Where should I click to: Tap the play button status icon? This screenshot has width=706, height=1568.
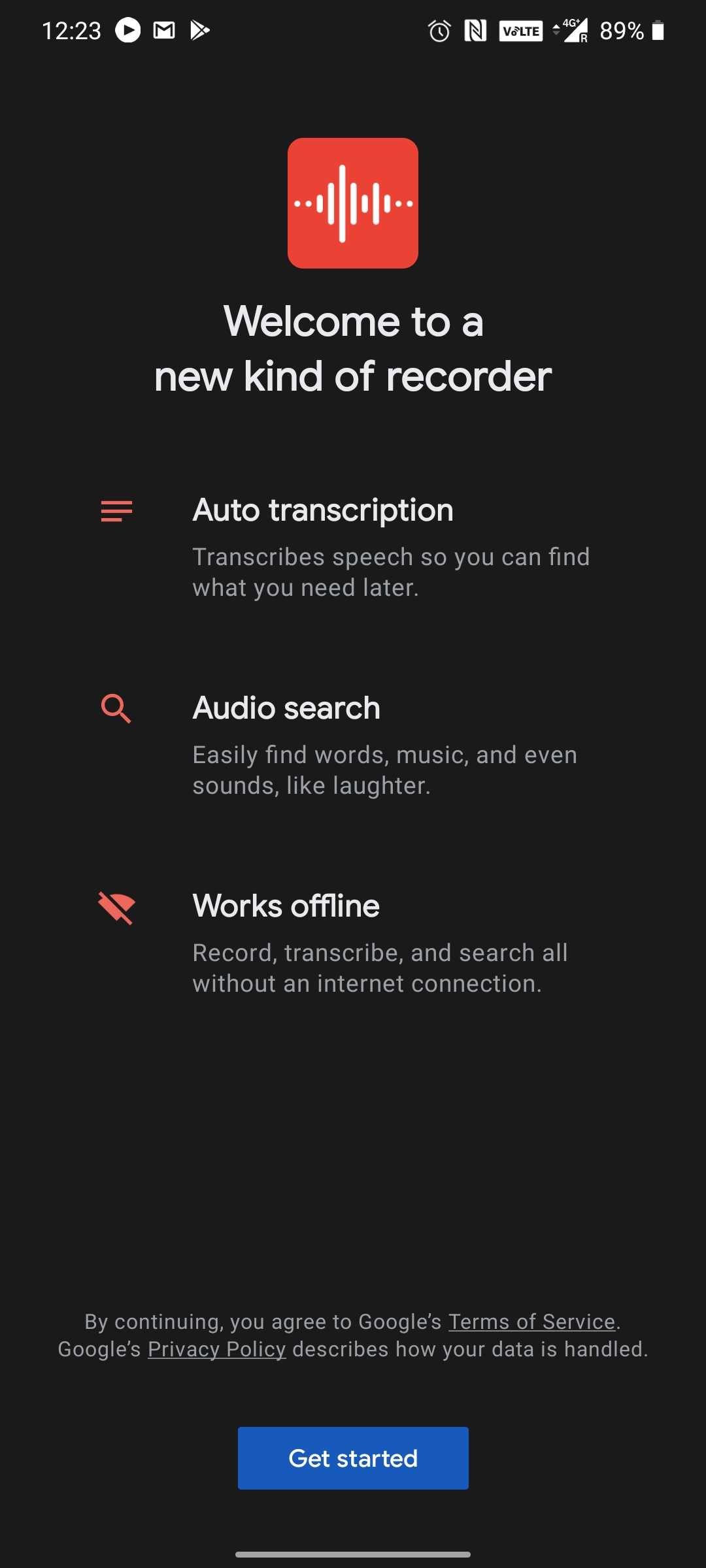128,29
